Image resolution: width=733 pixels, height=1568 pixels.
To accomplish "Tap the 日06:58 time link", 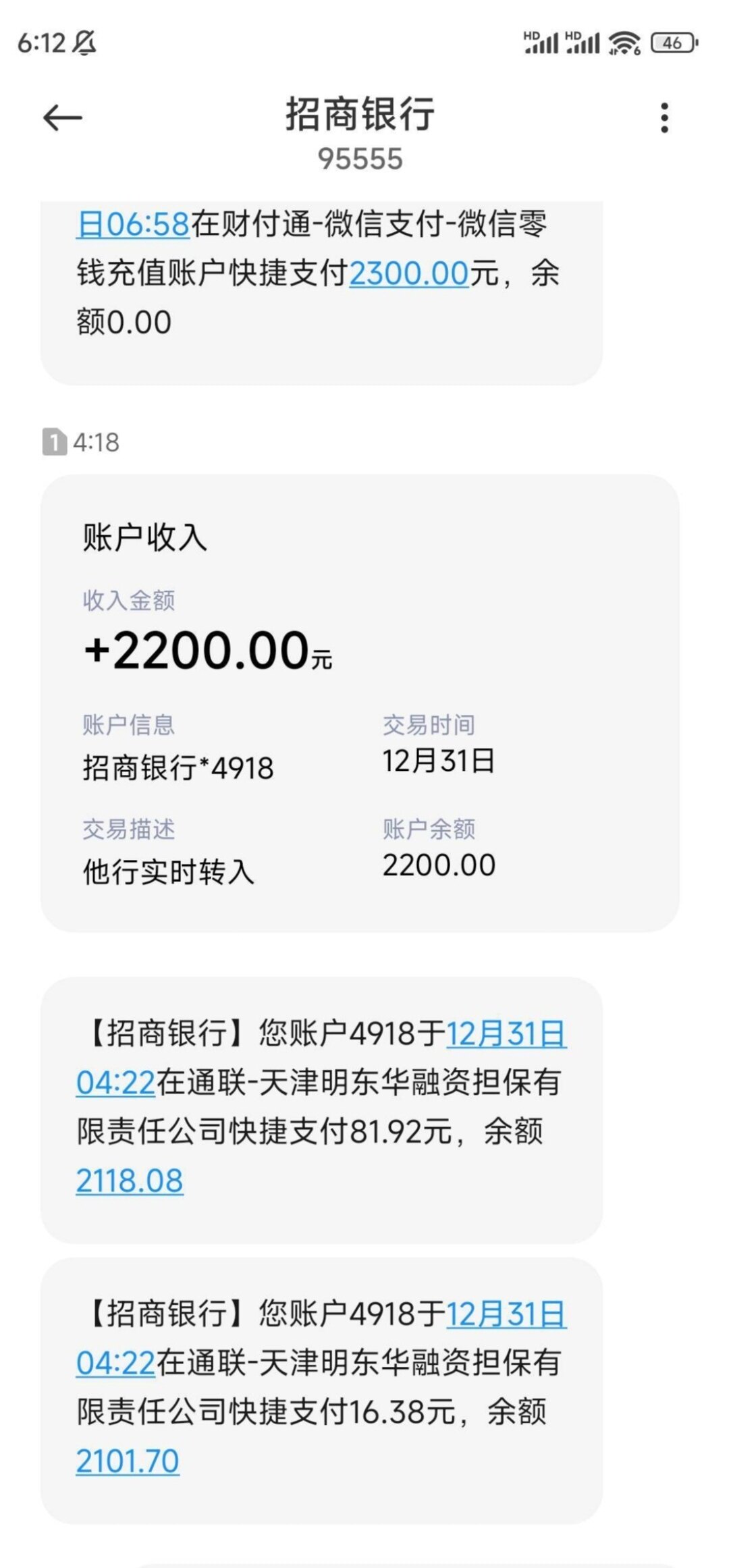I will pos(133,224).
